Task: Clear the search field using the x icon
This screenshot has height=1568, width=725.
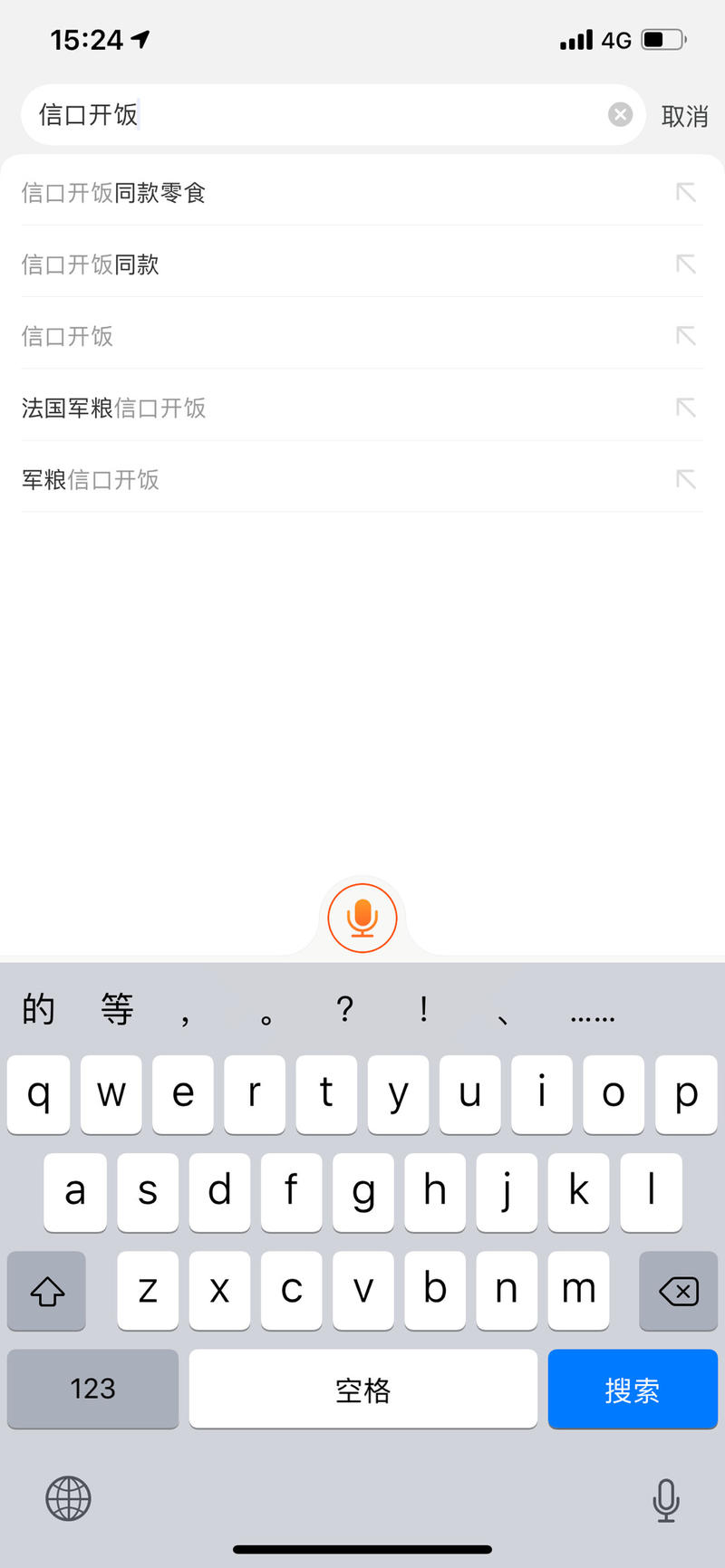Action: coord(620,114)
